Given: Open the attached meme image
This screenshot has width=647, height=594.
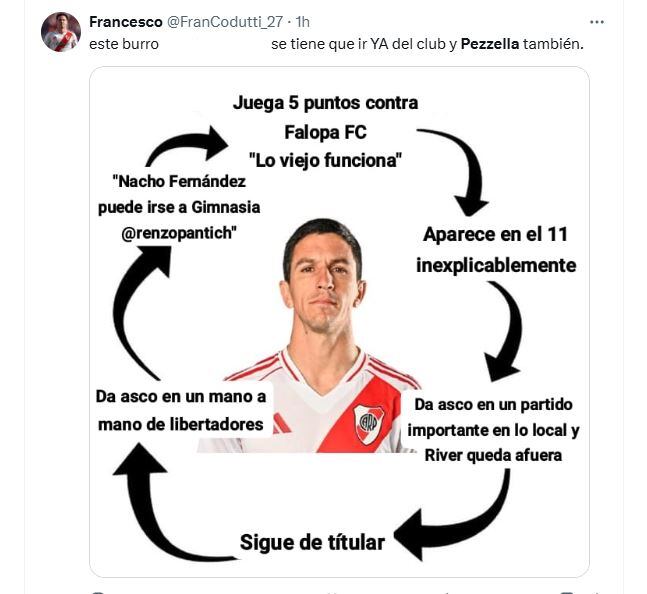Looking at the screenshot, I should pos(339,320).
